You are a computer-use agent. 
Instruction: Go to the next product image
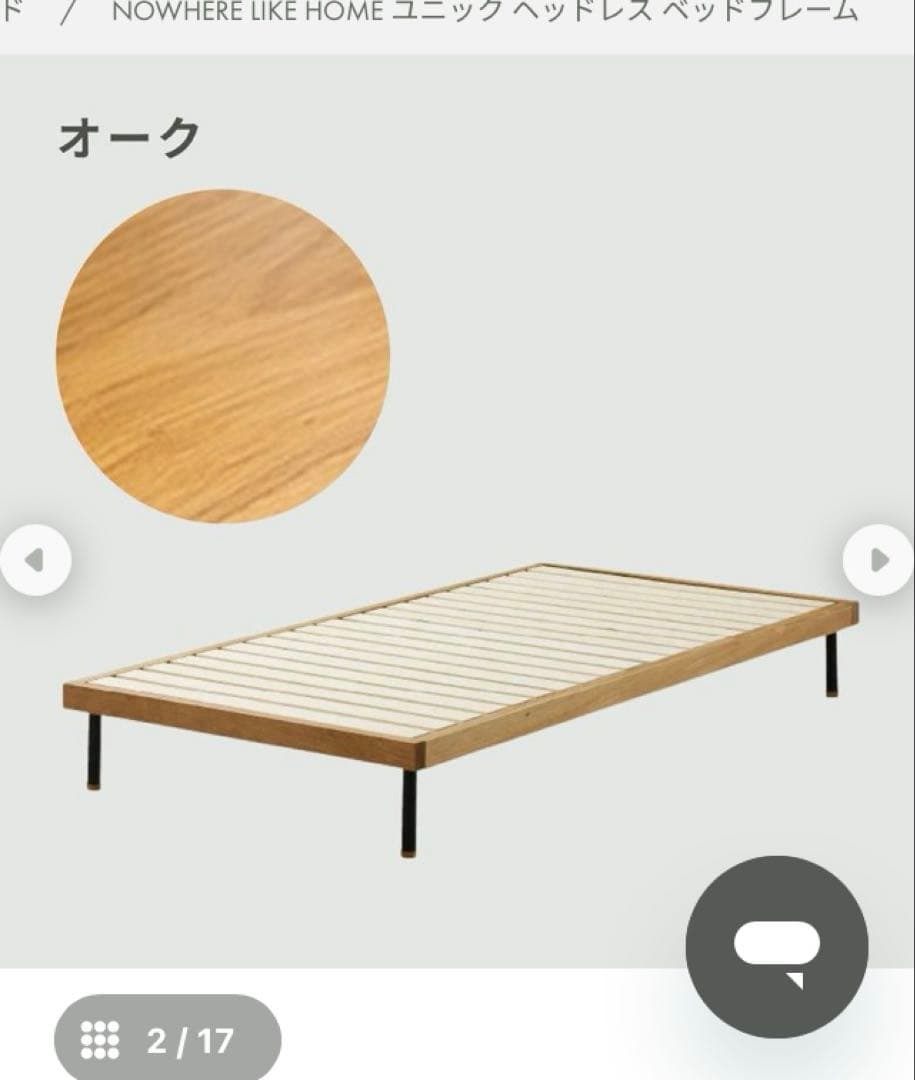click(879, 560)
